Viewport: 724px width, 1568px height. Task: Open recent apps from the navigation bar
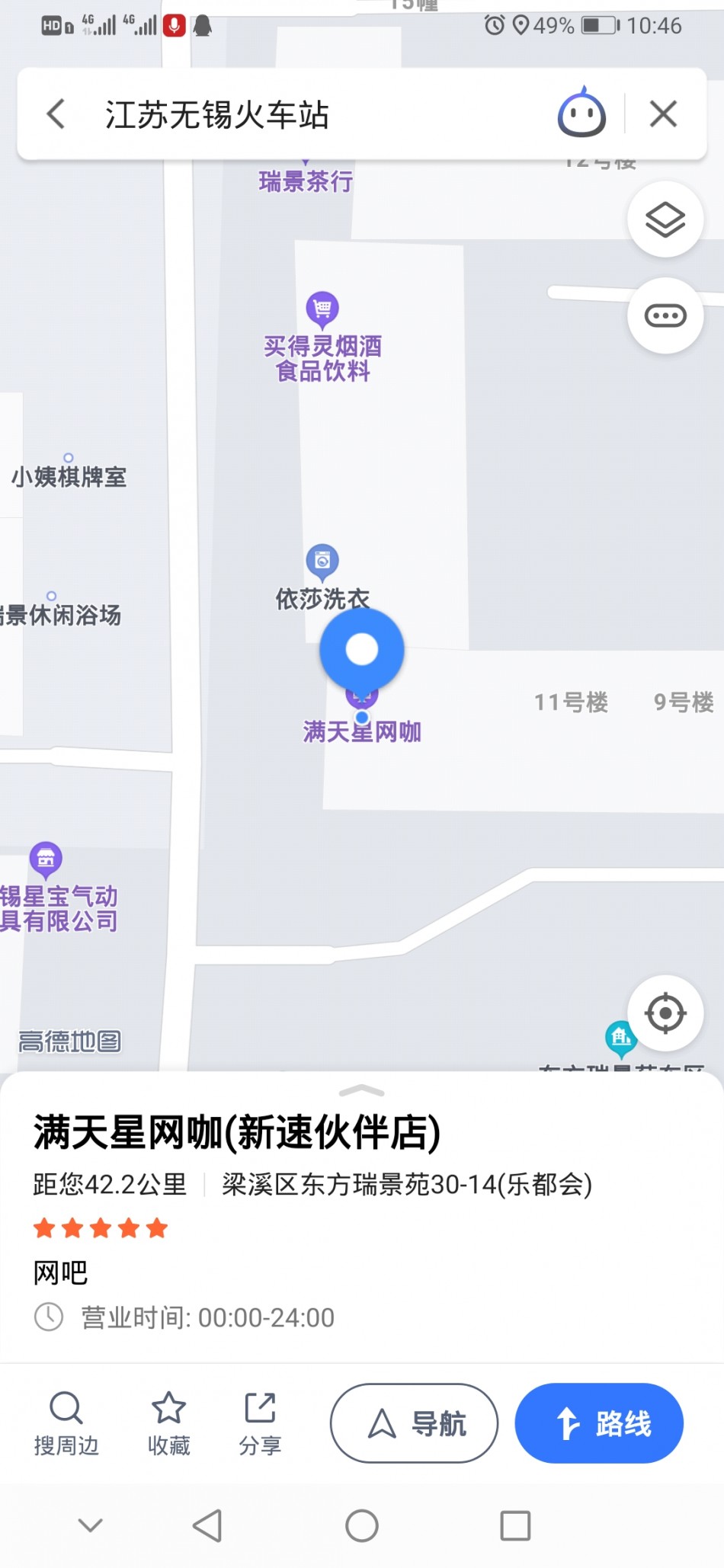click(x=515, y=1525)
